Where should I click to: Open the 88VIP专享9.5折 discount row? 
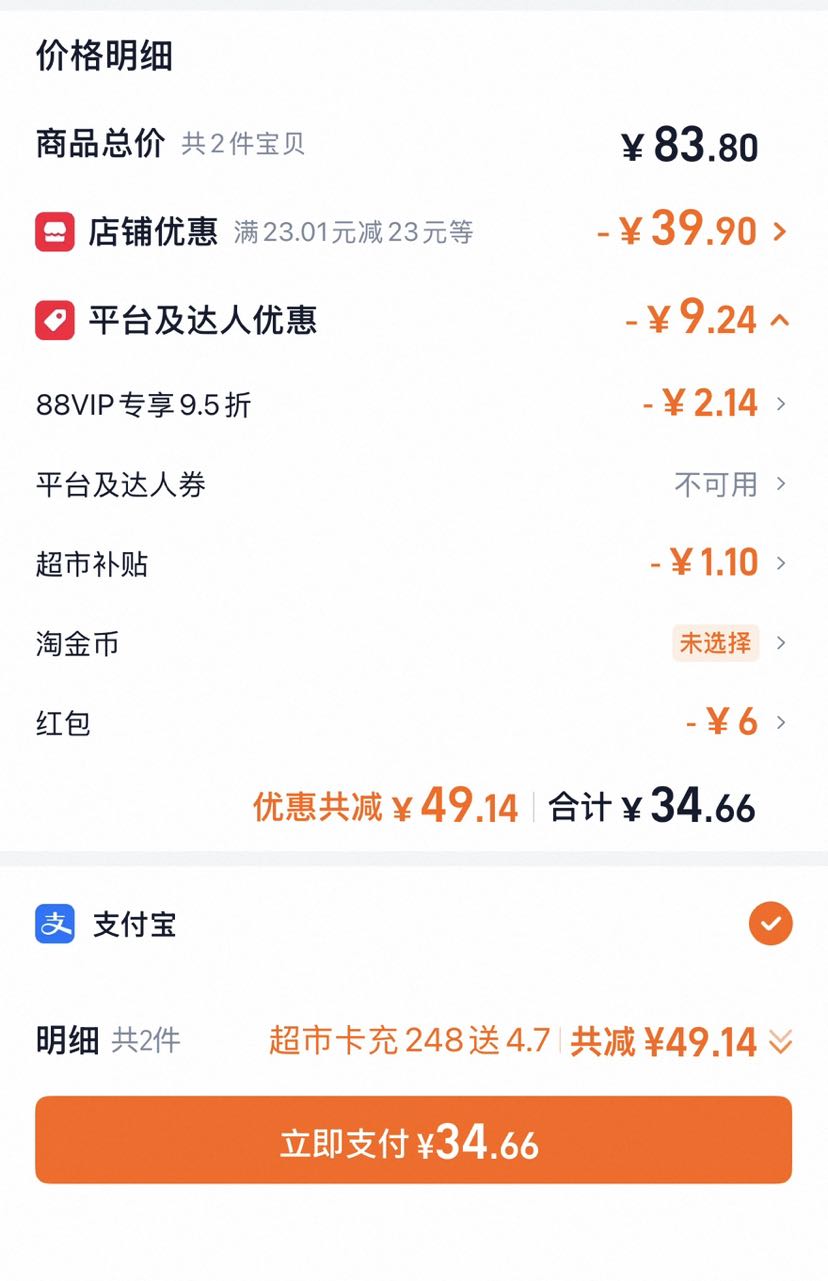pos(413,404)
